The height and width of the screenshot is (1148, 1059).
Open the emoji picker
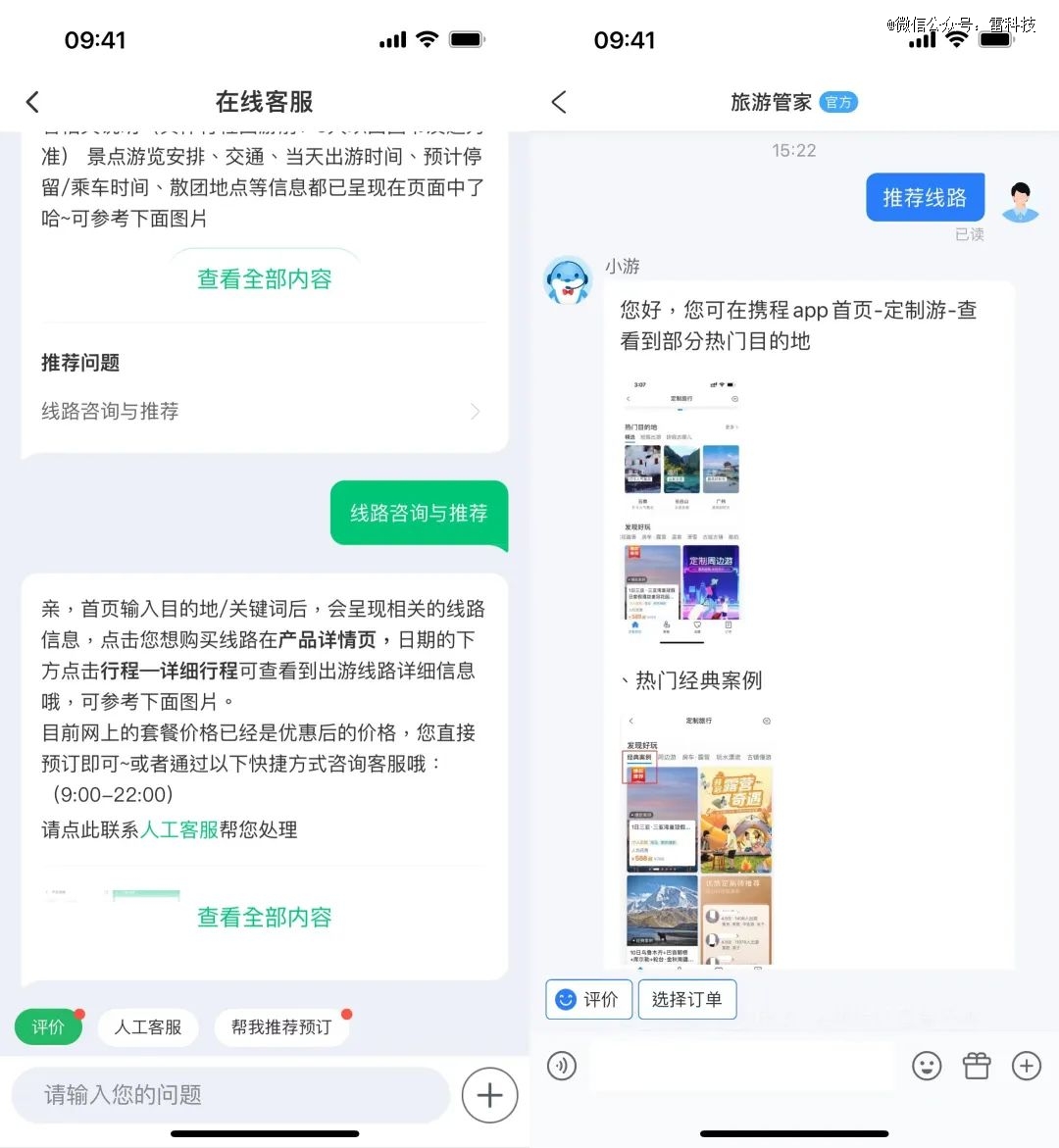(x=927, y=1066)
